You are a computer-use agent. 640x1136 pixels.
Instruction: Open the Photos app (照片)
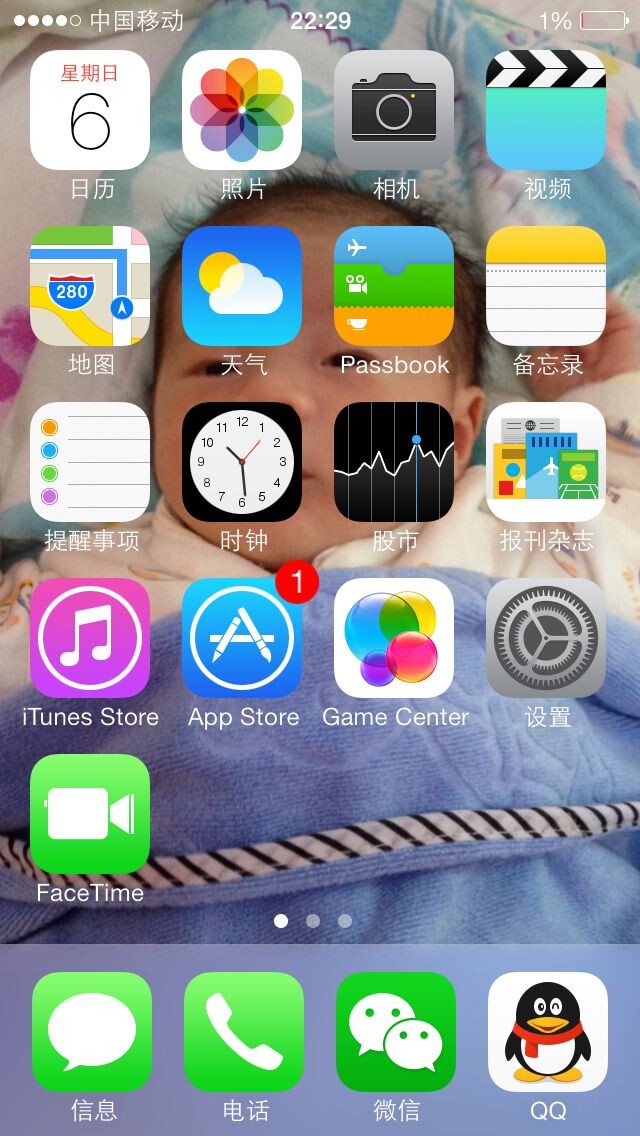(242, 110)
